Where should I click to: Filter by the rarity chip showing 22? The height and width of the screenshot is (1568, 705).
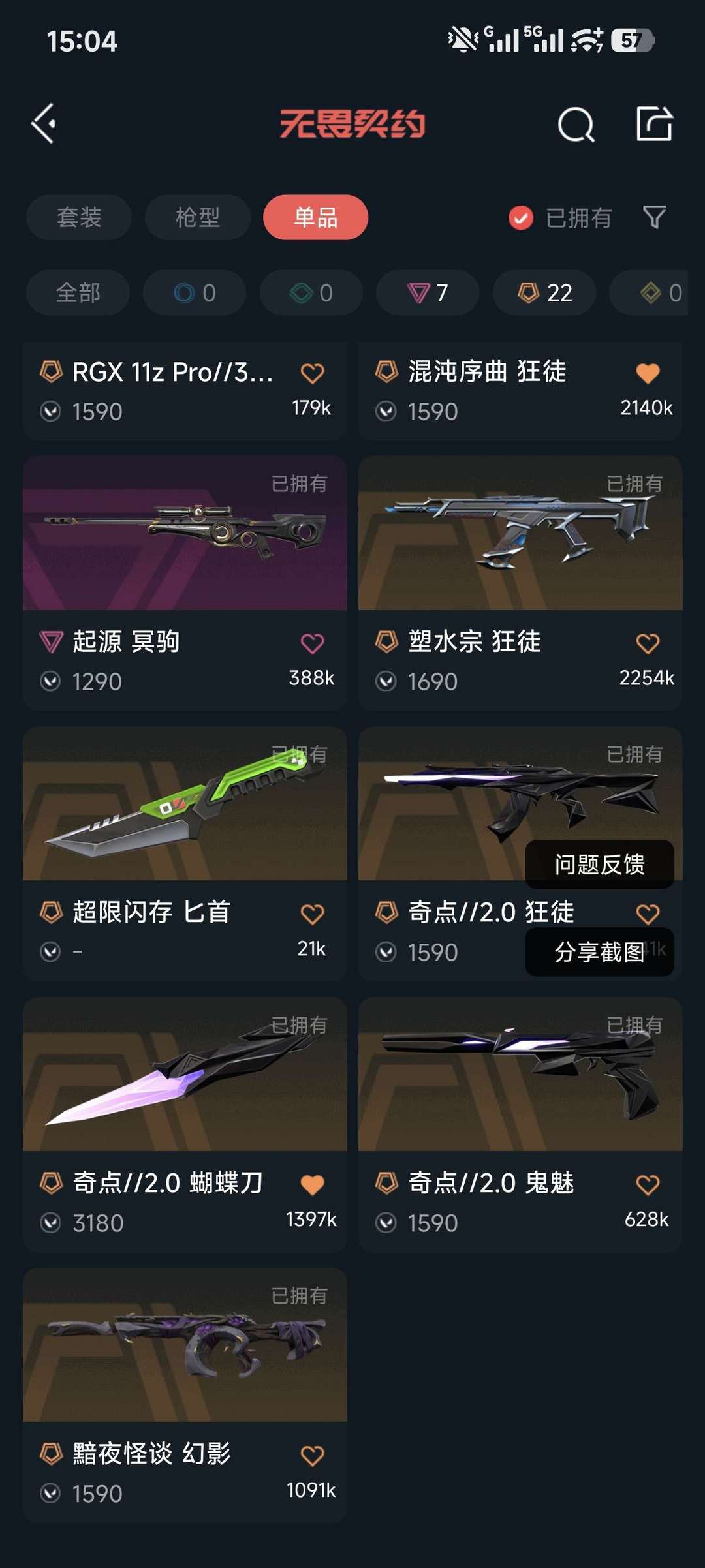pos(544,292)
